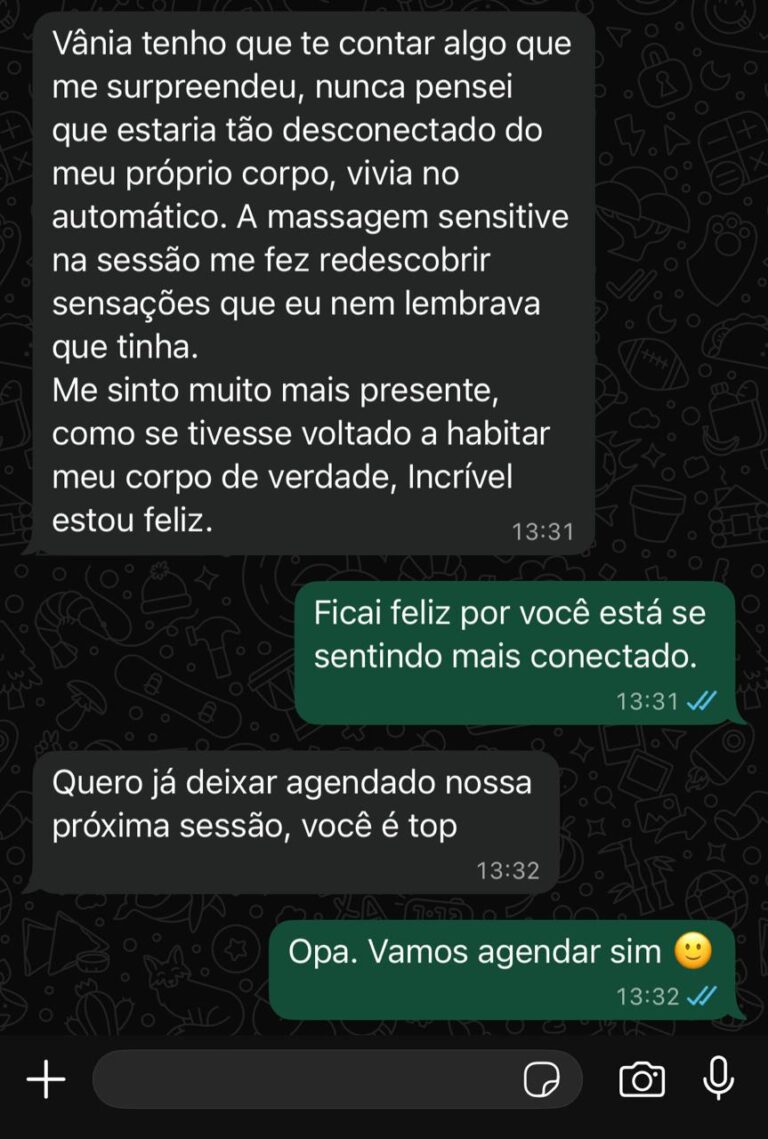
Task: Tap the message input field
Action: [x=300, y=1080]
